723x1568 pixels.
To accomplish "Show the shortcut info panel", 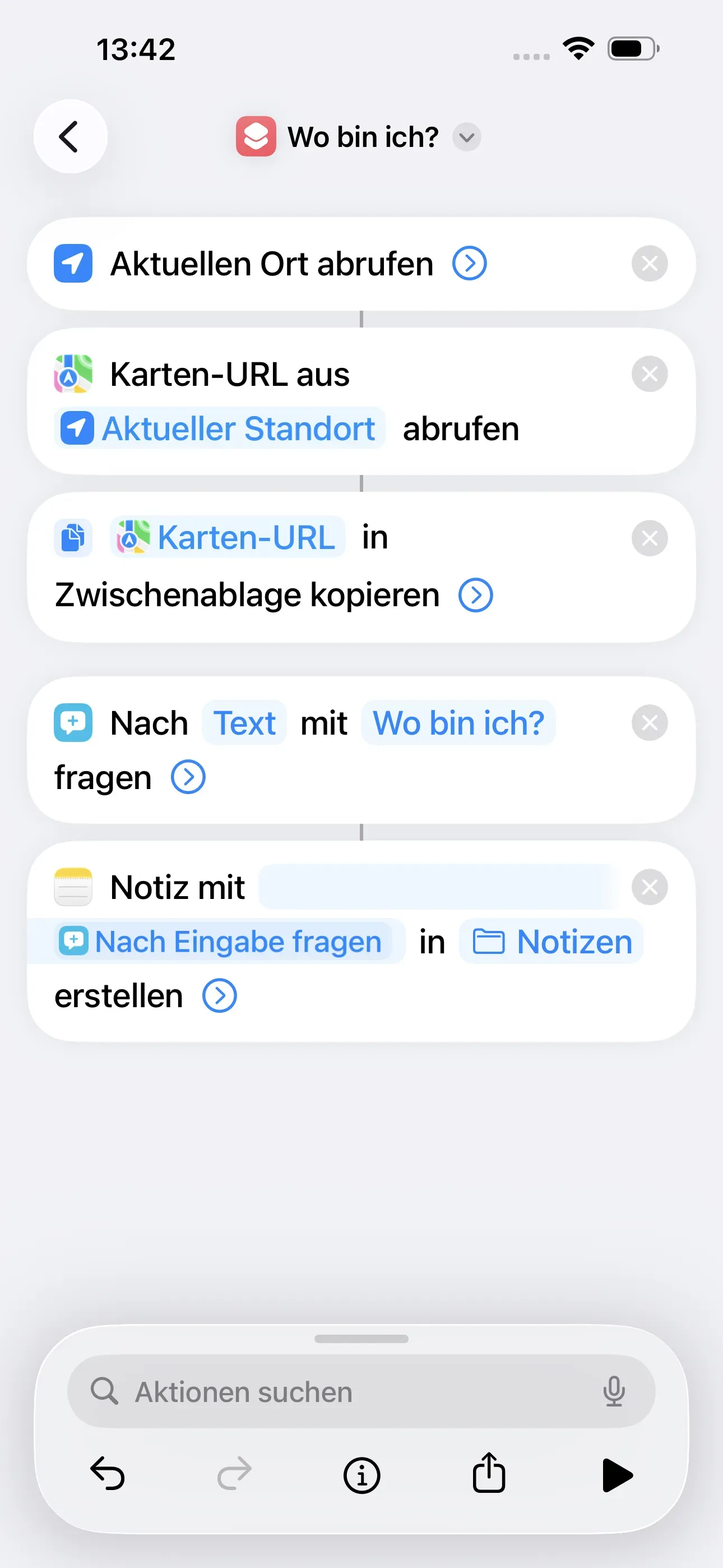I will point(361,1474).
